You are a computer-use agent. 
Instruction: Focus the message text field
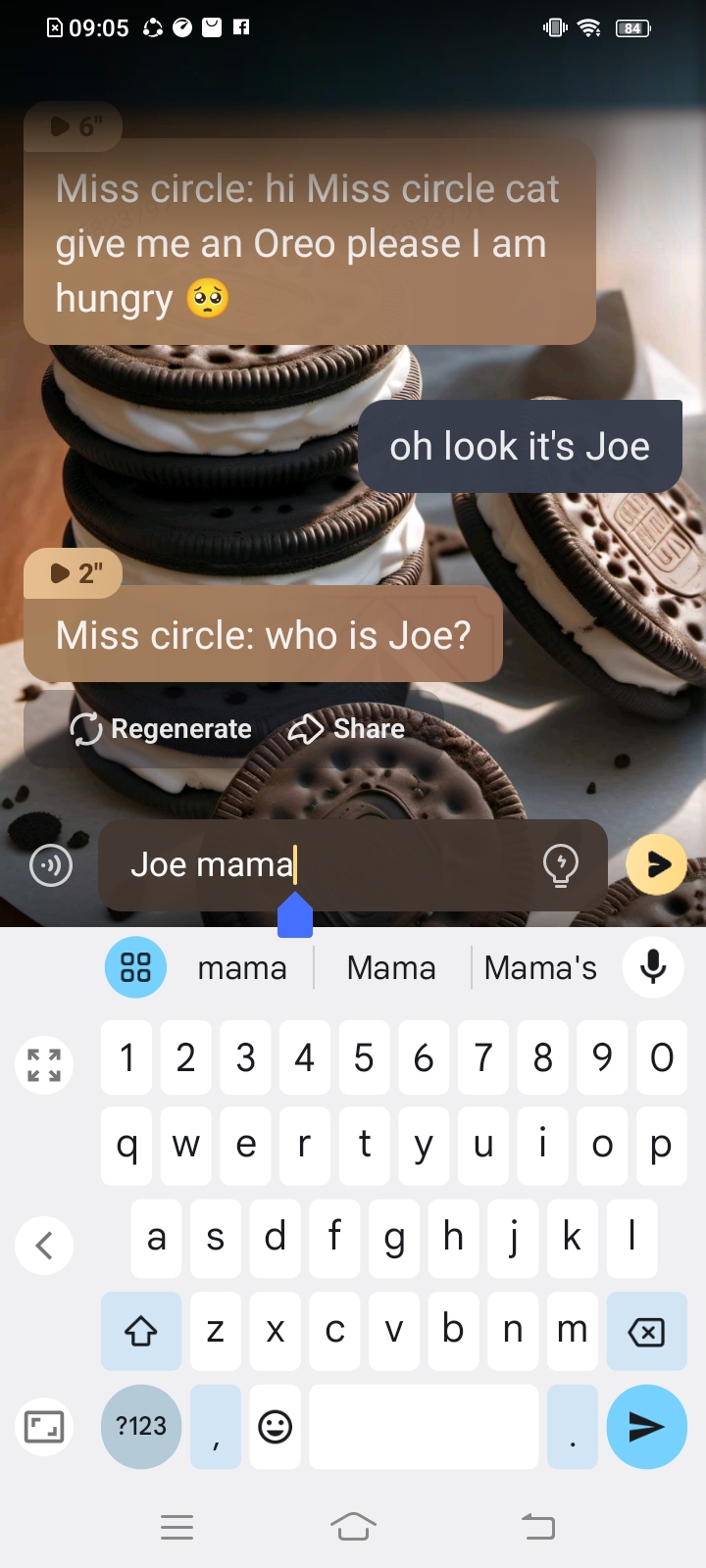(x=324, y=864)
